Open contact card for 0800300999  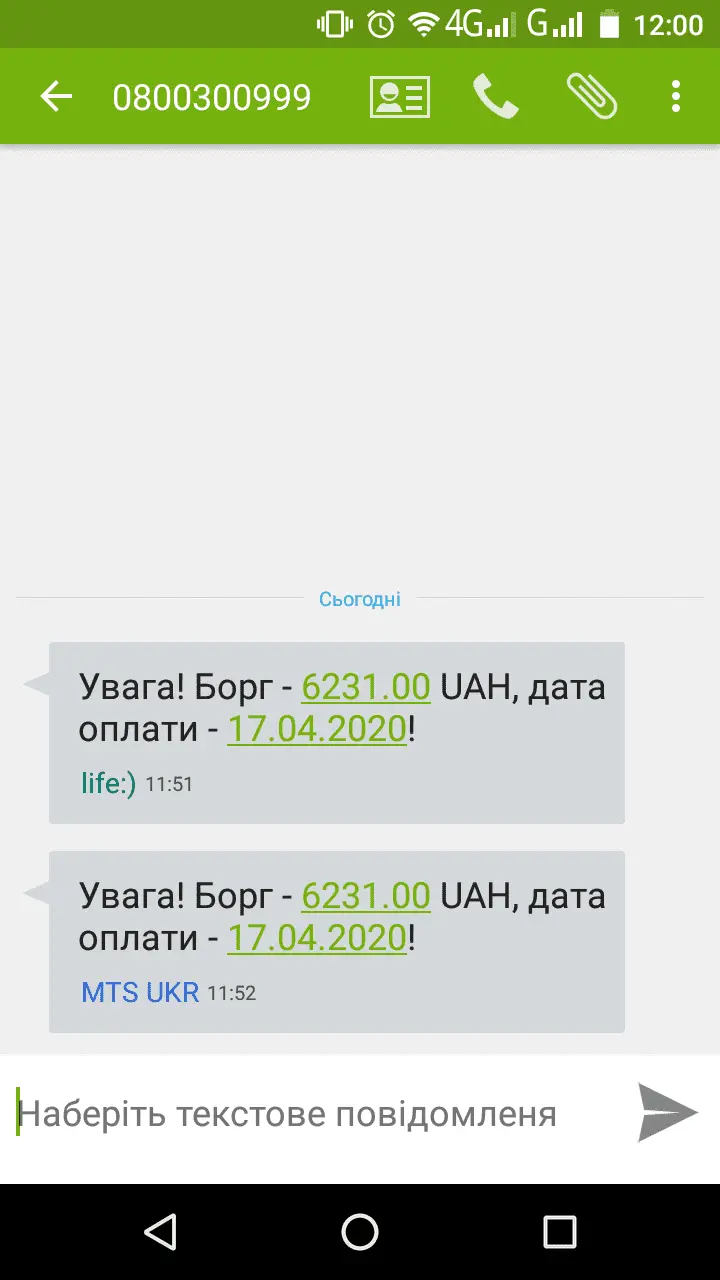point(399,97)
